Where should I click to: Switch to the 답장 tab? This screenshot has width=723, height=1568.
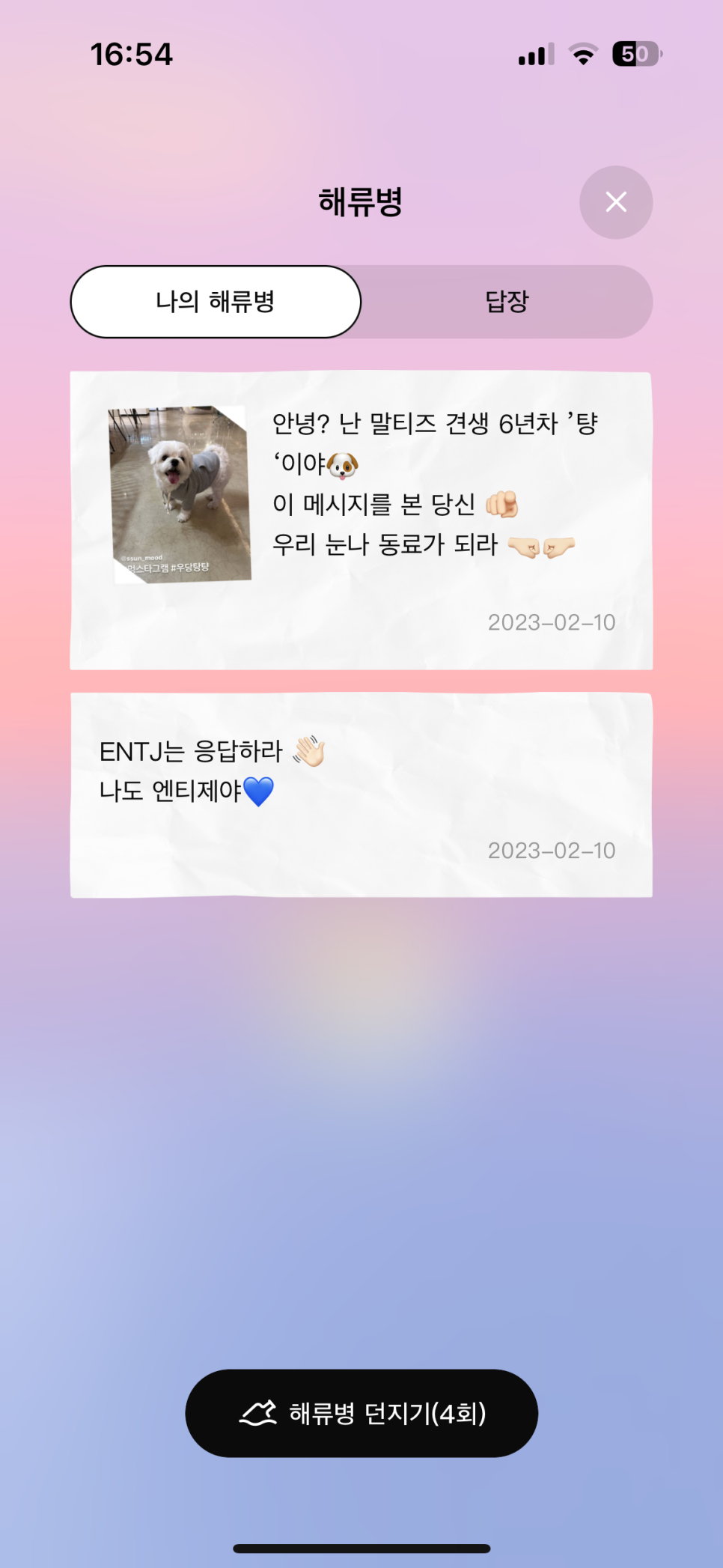(507, 302)
